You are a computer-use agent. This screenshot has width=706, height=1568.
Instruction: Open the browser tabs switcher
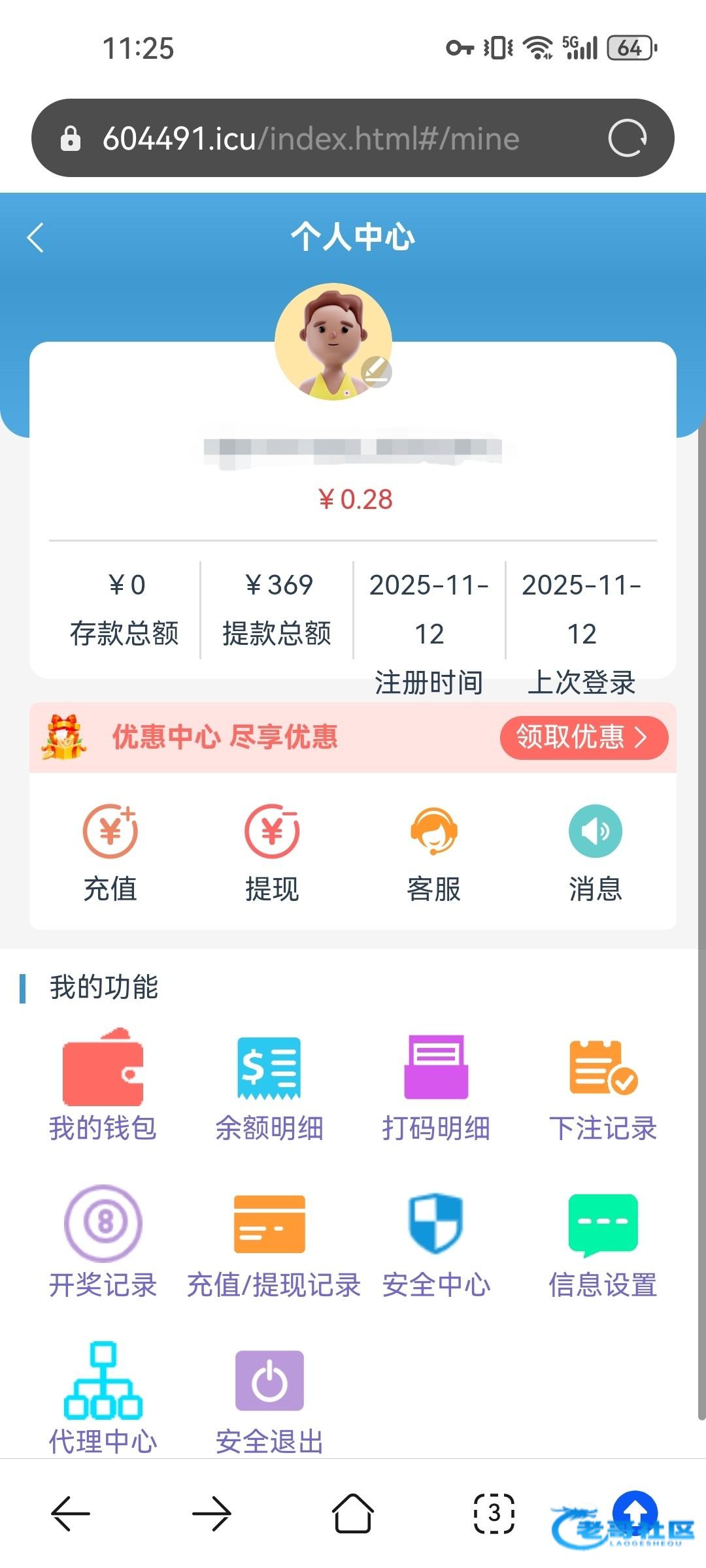pos(494,1513)
